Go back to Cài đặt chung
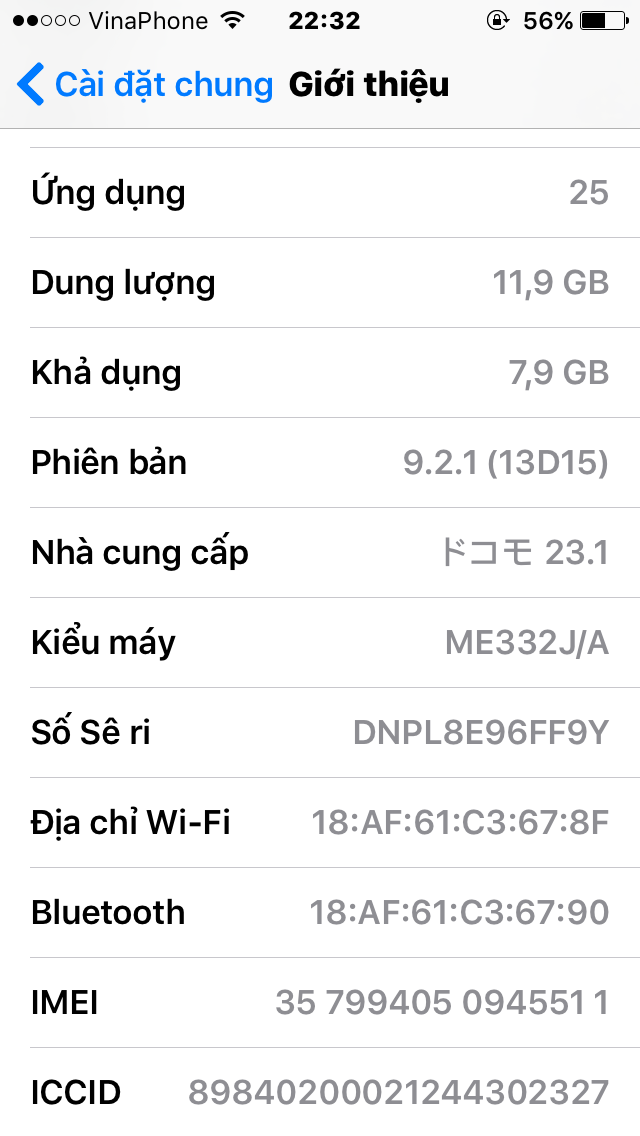640x1136 pixels. tap(145, 85)
